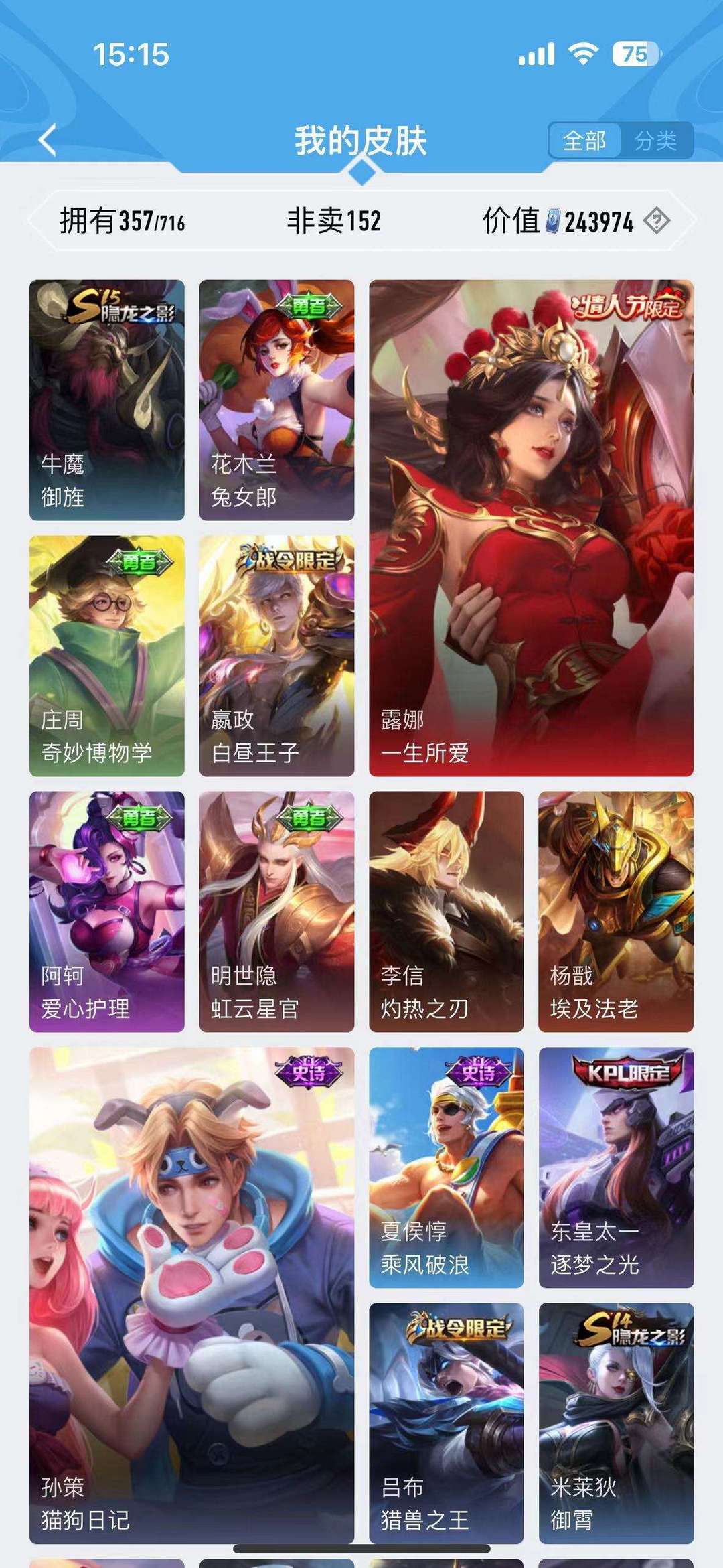Open the 夏侯惇 乘风破浪 skin

447,1167
